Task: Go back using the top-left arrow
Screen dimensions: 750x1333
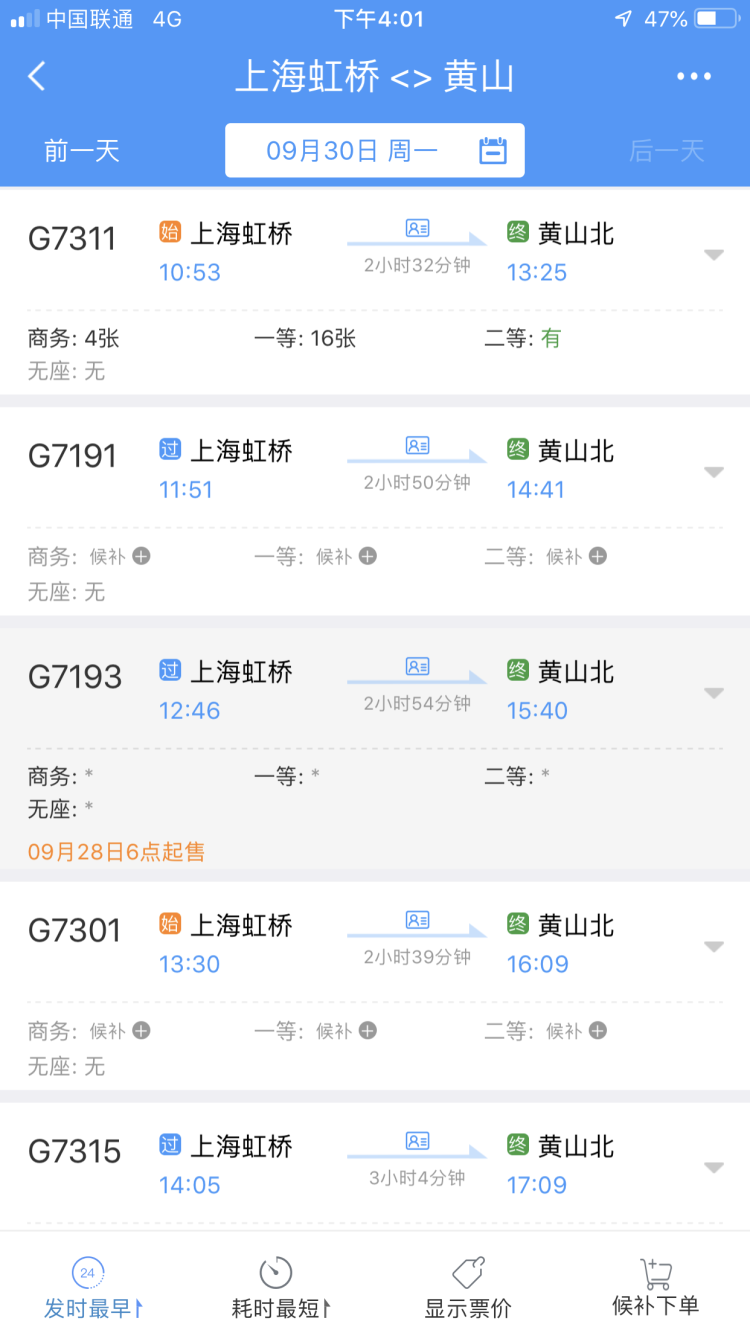Action: (37, 76)
